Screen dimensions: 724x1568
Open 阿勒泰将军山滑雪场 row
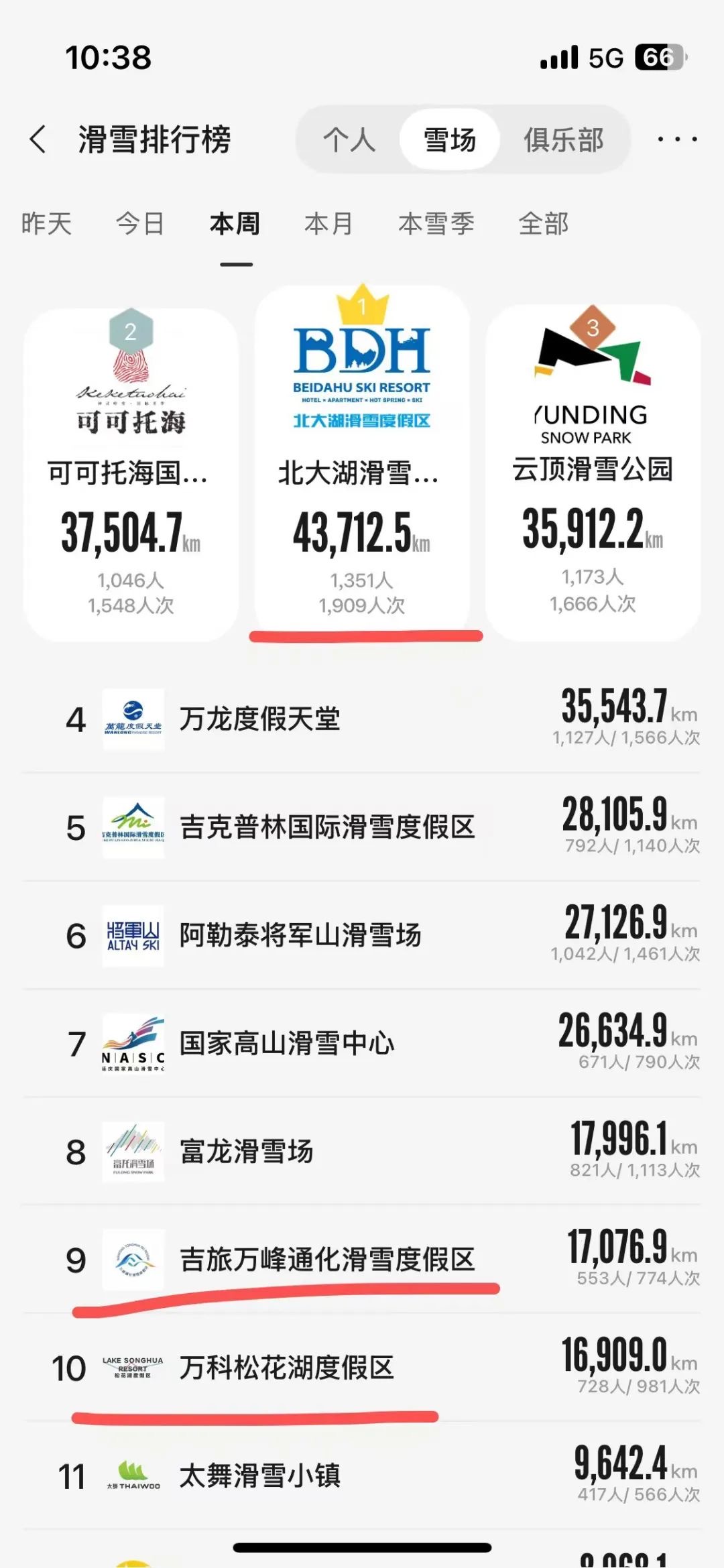click(362, 935)
